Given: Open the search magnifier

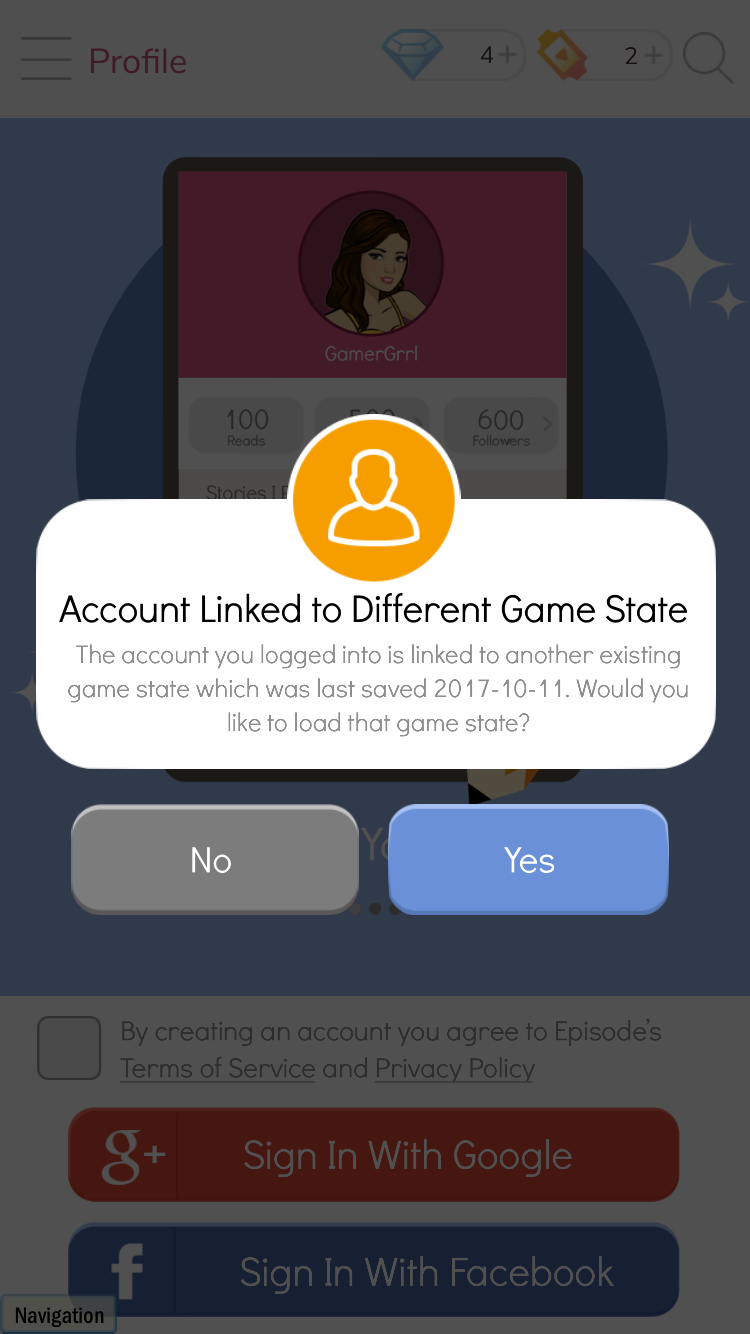Looking at the screenshot, I should [708, 58].
